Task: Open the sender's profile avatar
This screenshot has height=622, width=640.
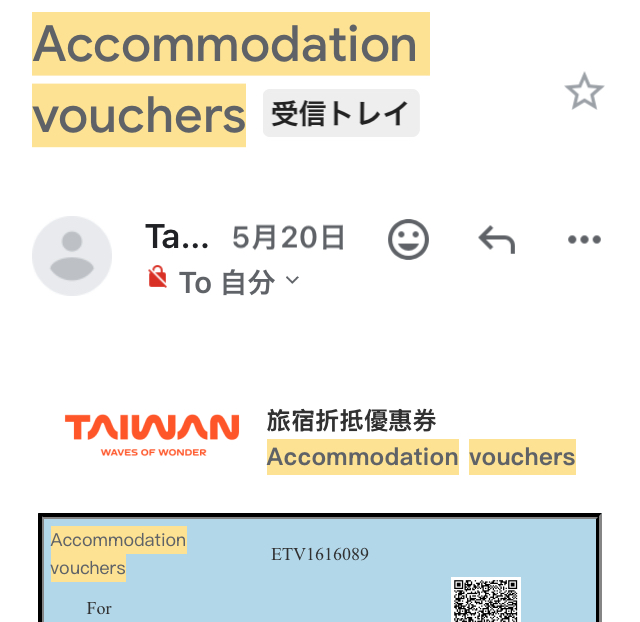Action: pyautogui.click(x=72, y=256)
